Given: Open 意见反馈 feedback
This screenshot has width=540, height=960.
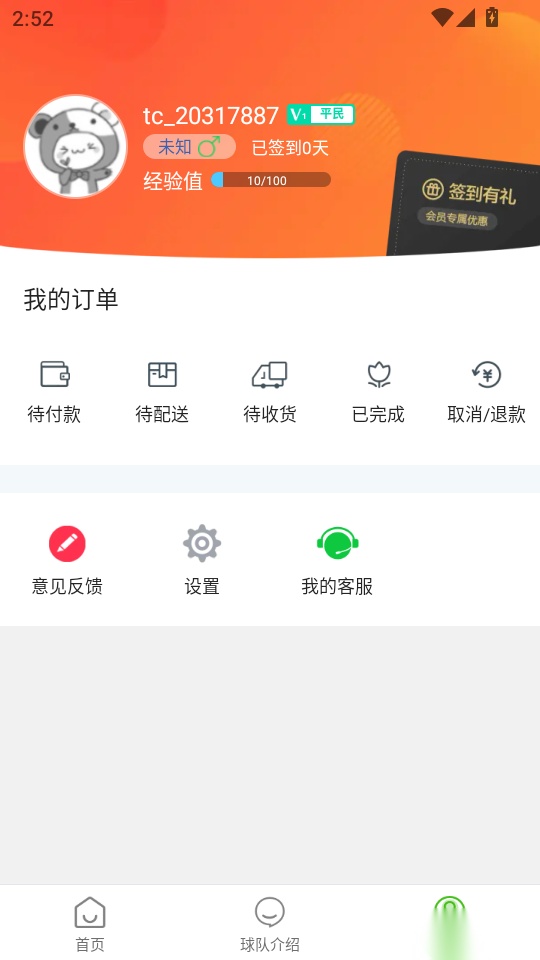Looking at the screenshot, I should (67, 560).
